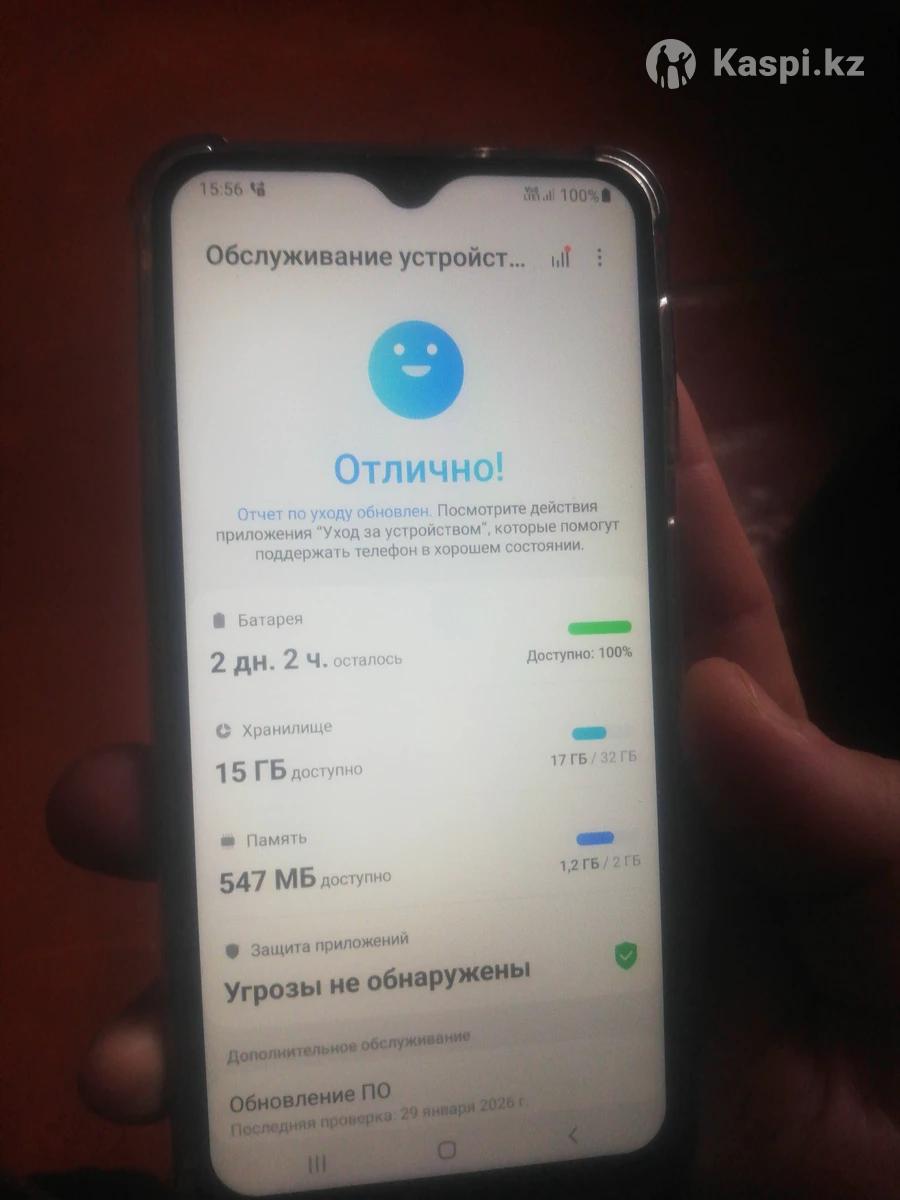This screenshot has width=900, height=1200.
Task: Go back with the navigation bar arrow
Action: [x=572, y=1136]
